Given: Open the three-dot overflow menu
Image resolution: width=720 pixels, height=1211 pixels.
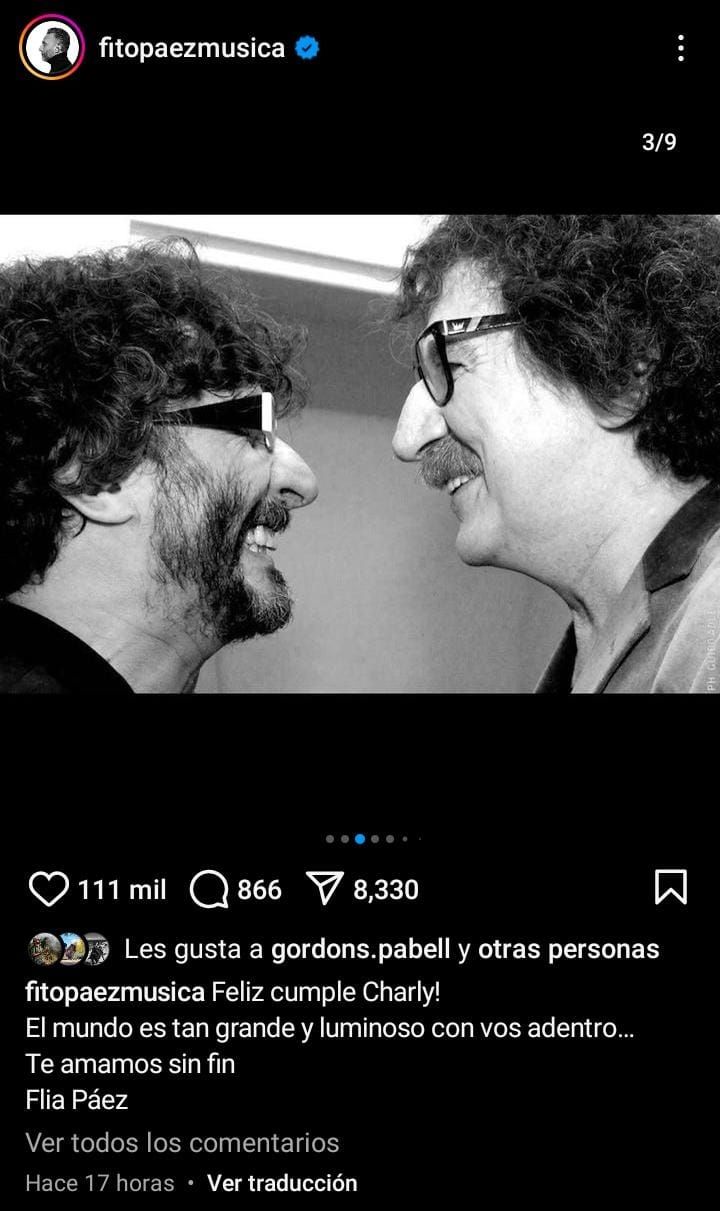Looking at the screenshot, I should (680, 47).
